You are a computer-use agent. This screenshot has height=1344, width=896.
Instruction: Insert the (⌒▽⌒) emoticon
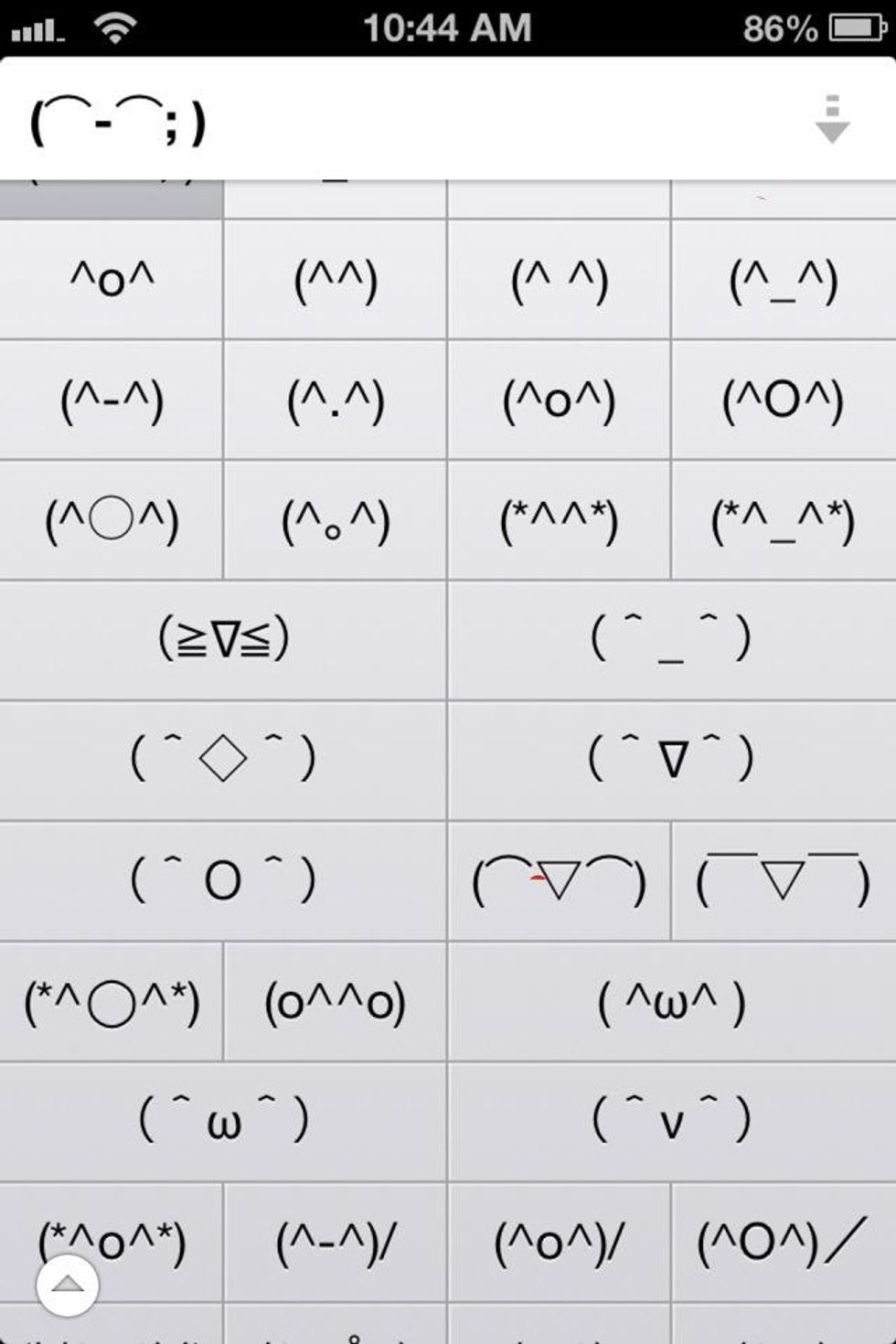coord(559,881)
